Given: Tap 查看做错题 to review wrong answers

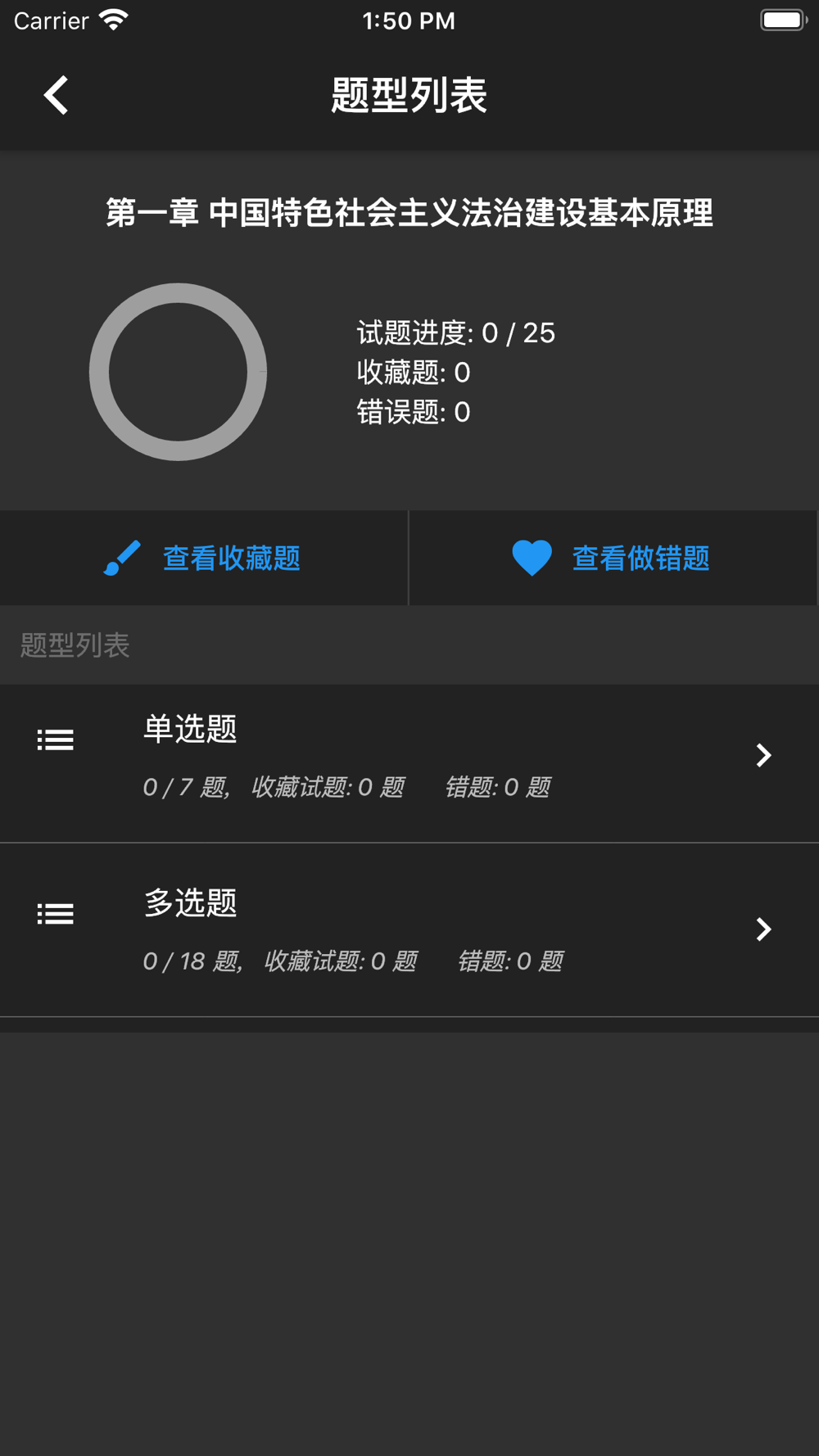Looking at the screenshot, I should (612, 558).
